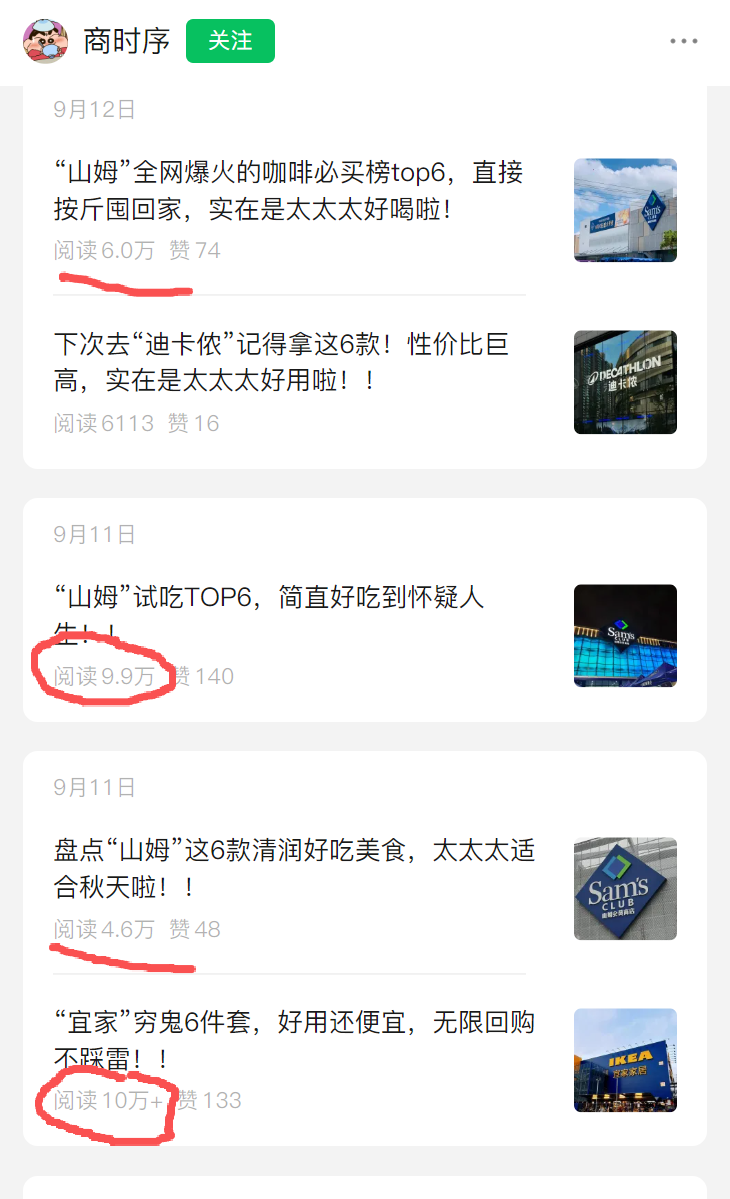This screenshot has height=1199, width=730.
Task: Open the three-dot overflow menu
Action: 684,41
